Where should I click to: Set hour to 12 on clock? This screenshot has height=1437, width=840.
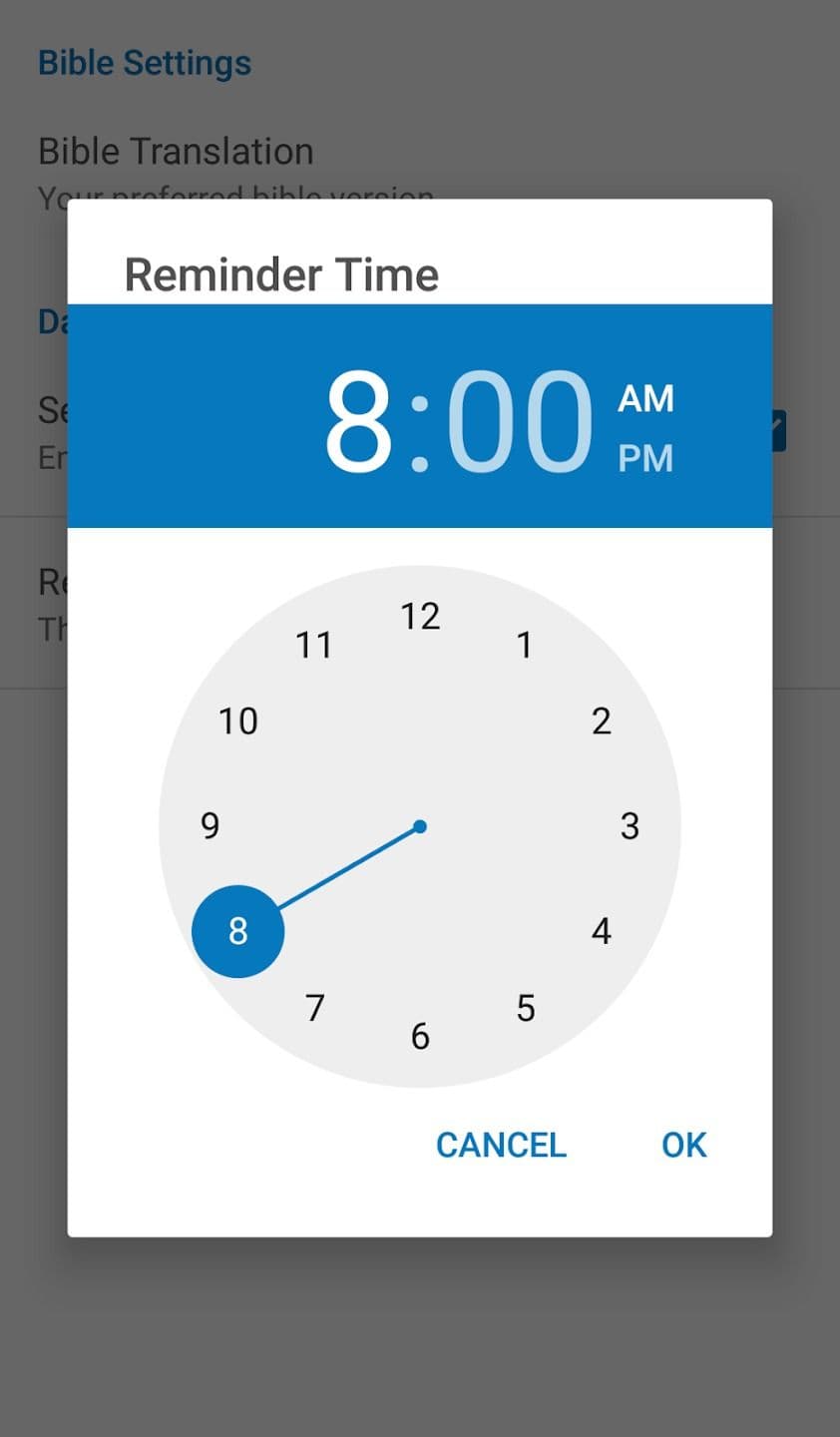420,616
